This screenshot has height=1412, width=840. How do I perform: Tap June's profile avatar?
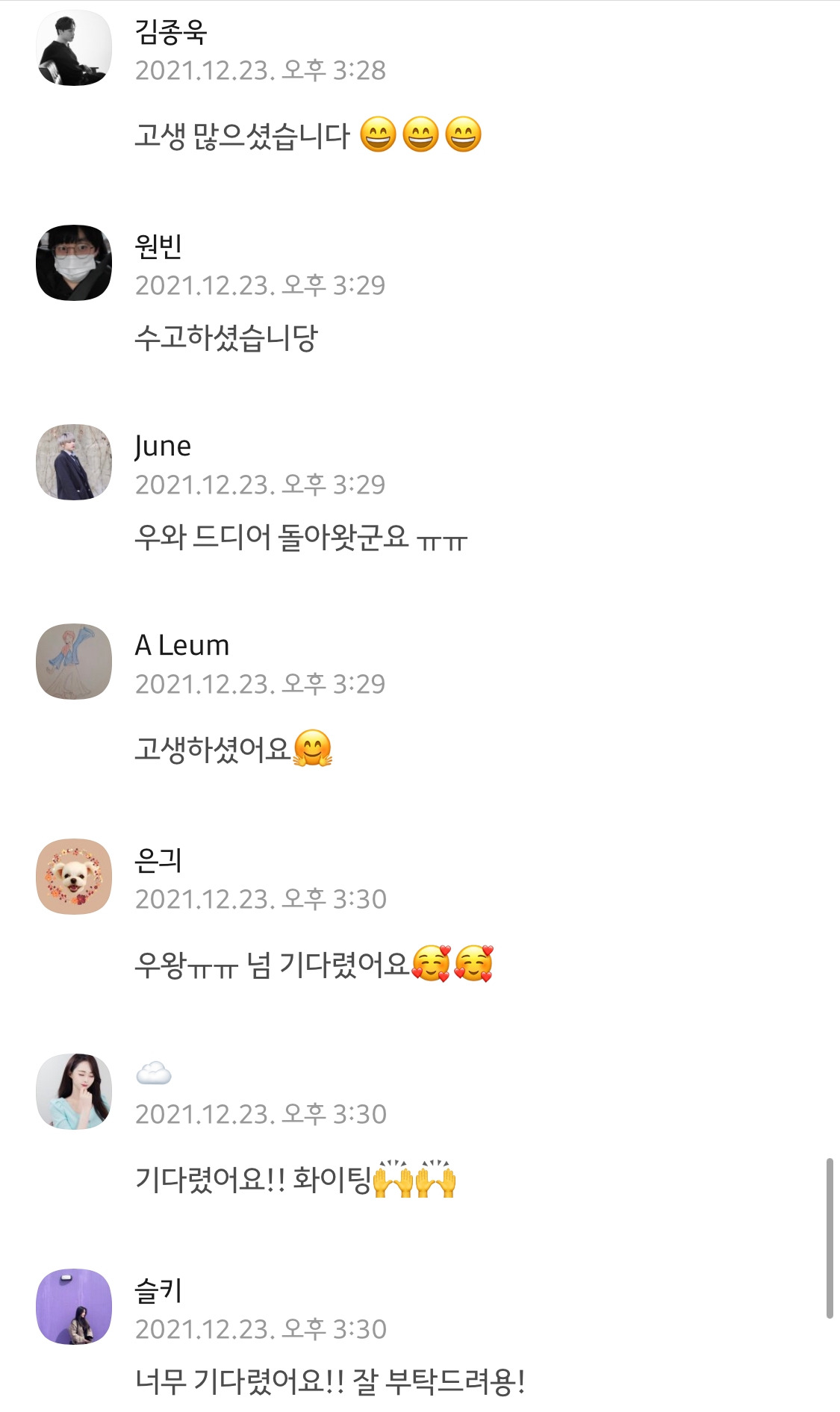74,462
